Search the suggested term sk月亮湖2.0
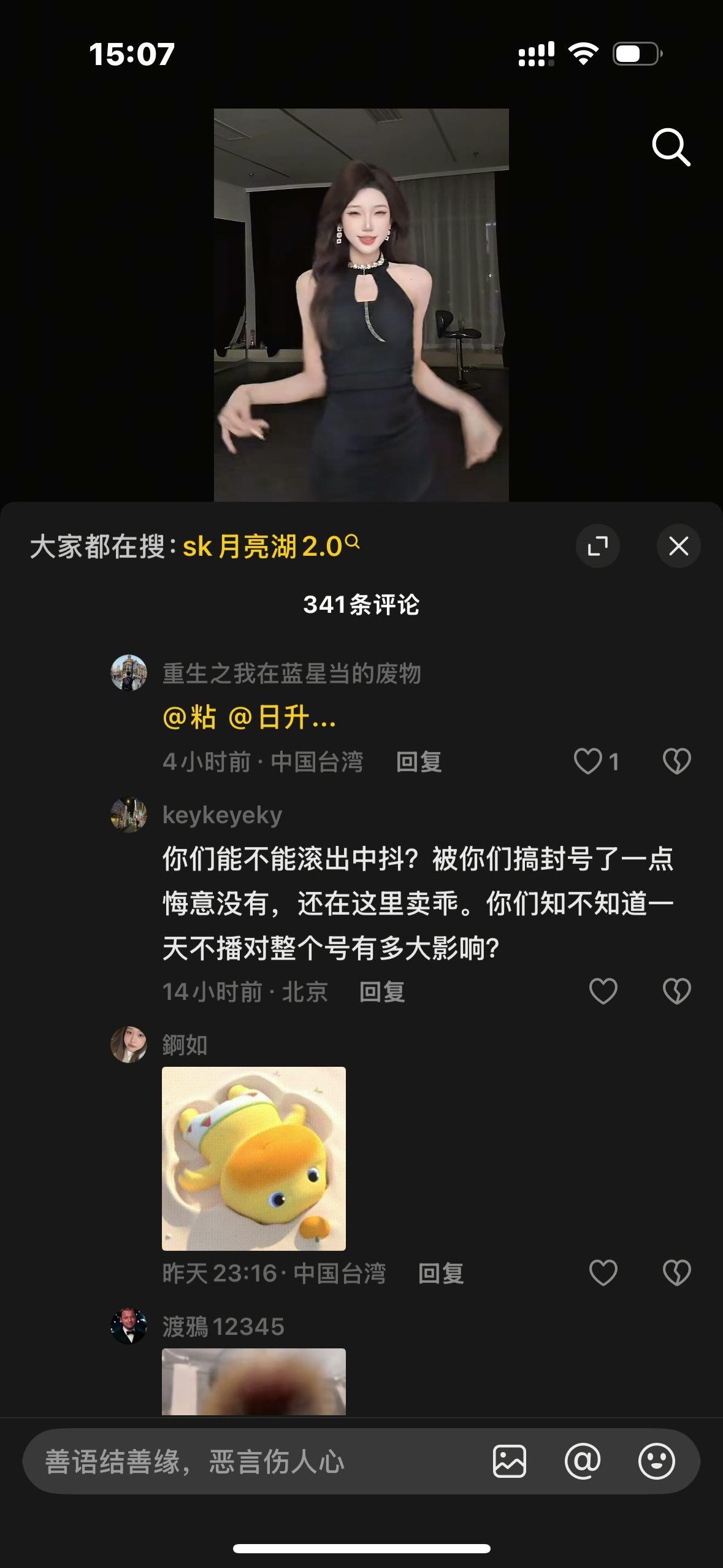Viewport: 723px width, 1568px height. coord(270,546)
